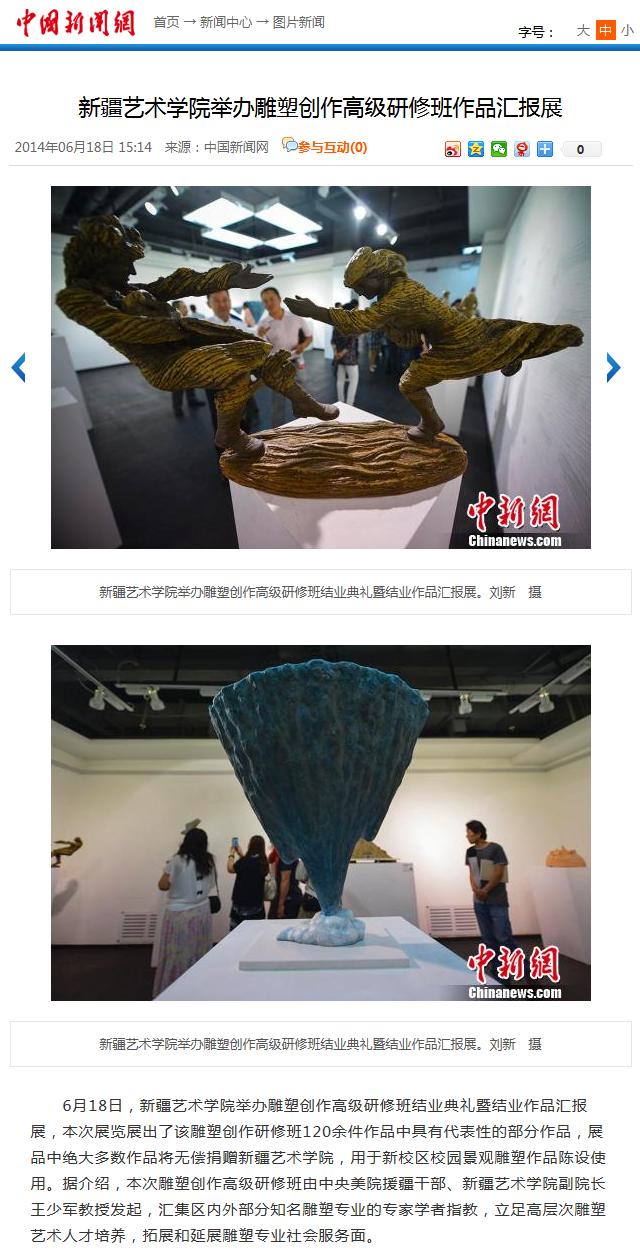Share article to WeChat

click(498, 149)
